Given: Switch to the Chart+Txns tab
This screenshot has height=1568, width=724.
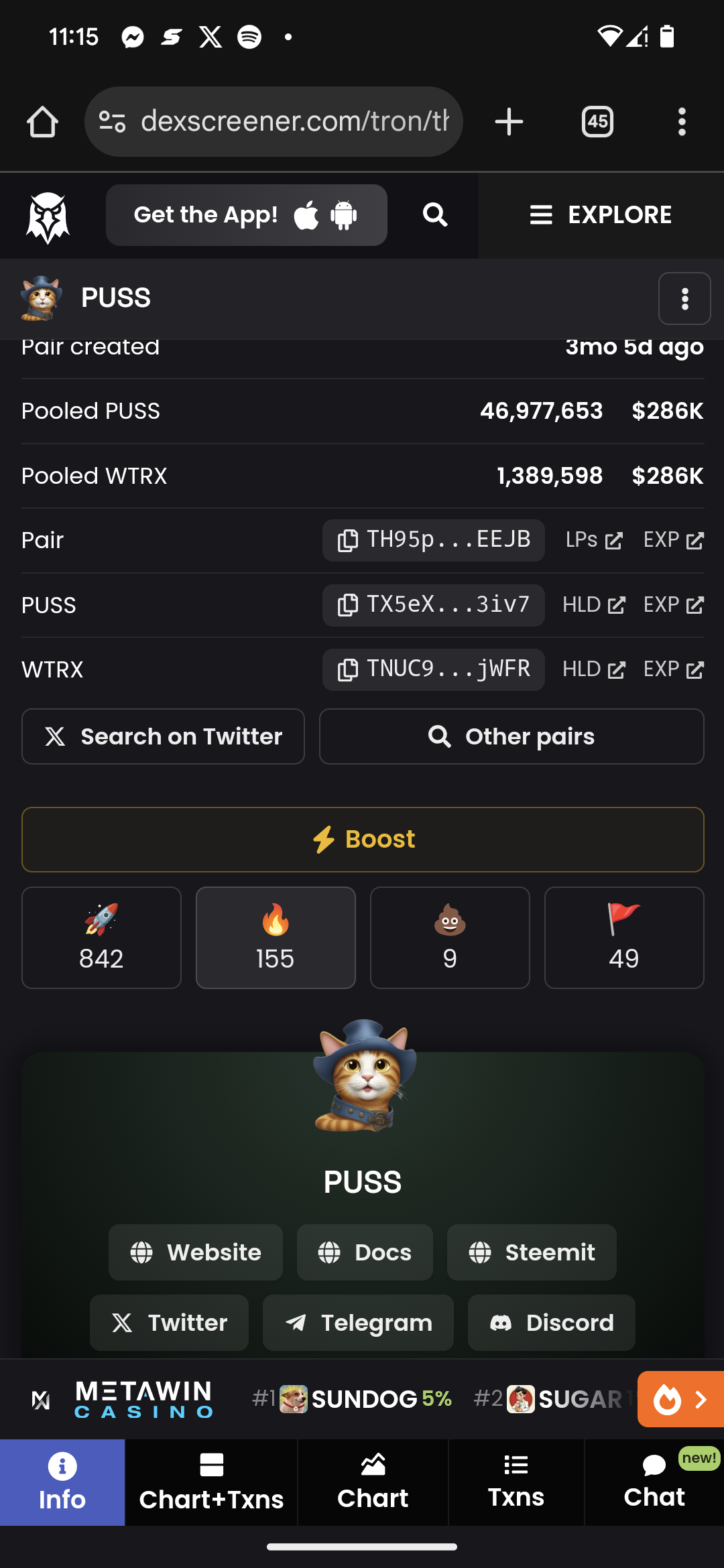Looking at the screenshot, I should (x=211, y=1482).
